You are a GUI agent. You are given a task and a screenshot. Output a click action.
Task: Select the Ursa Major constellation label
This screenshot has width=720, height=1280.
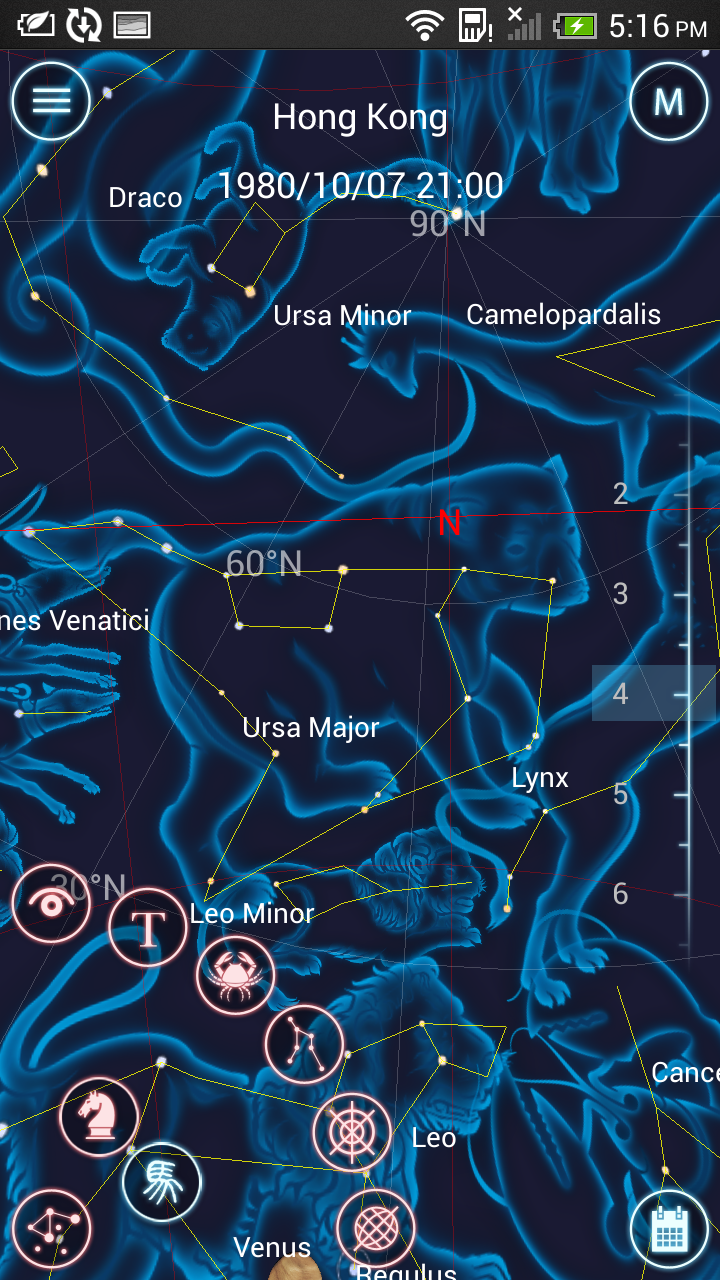[310, 727]
